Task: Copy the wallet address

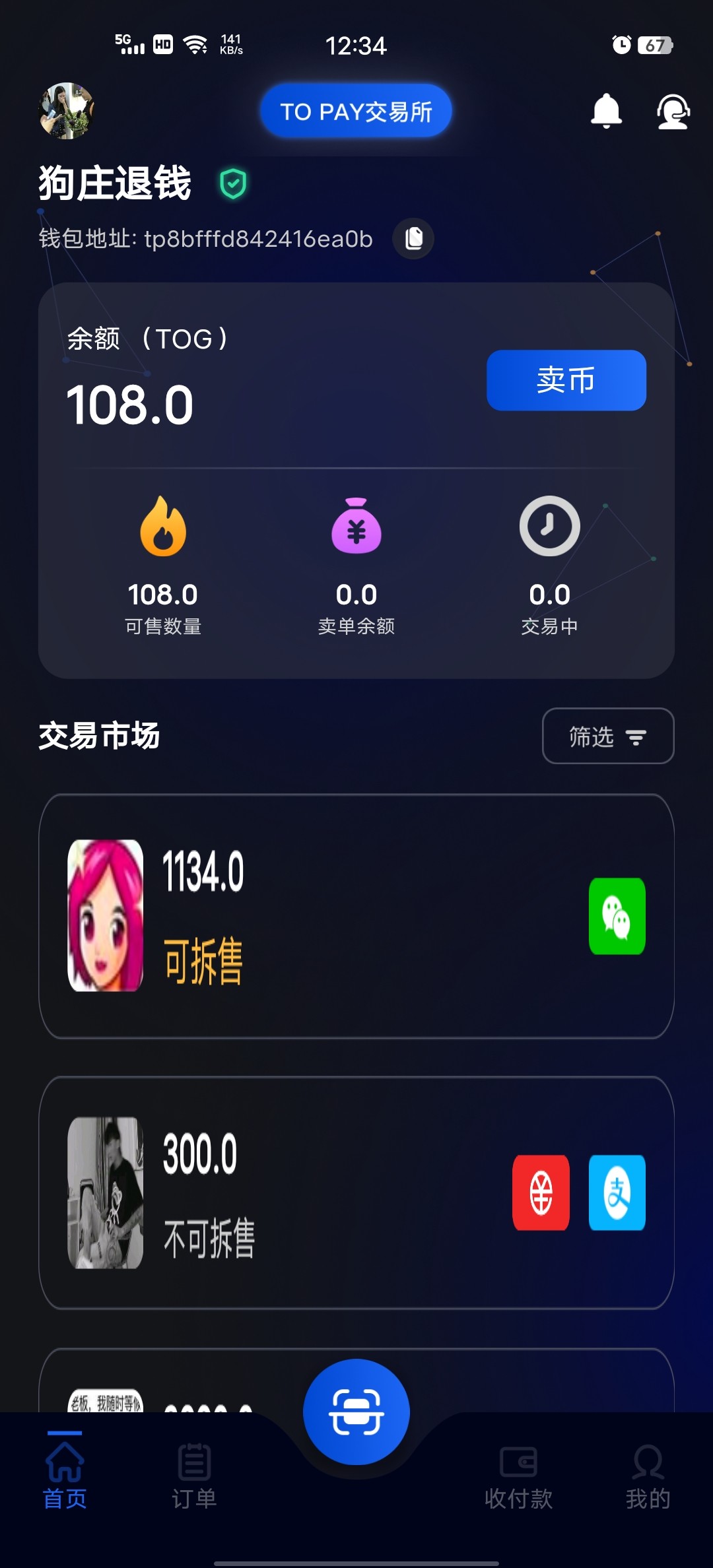Action: click(x=414, y=238)
